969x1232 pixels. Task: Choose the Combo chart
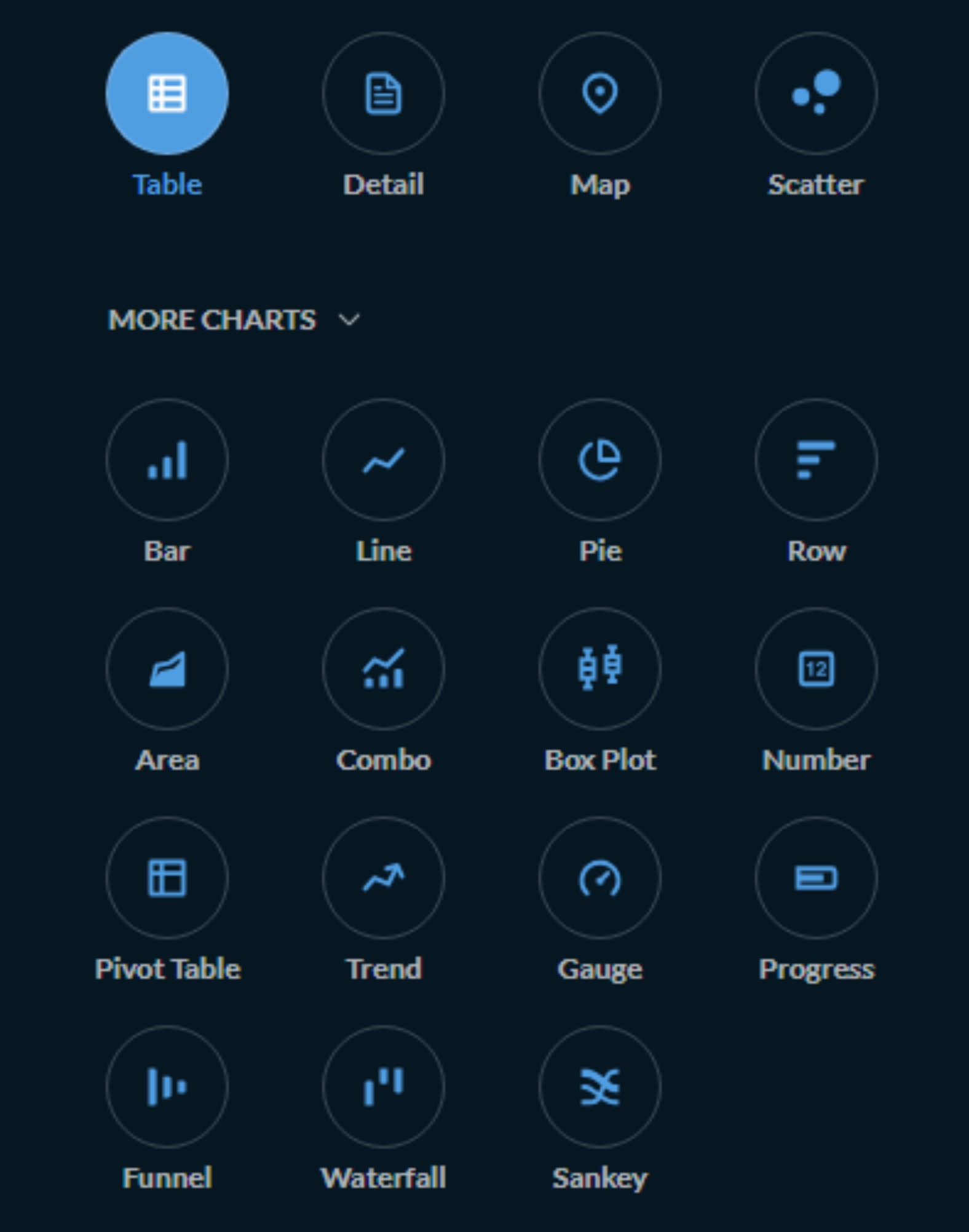[383, 669]
